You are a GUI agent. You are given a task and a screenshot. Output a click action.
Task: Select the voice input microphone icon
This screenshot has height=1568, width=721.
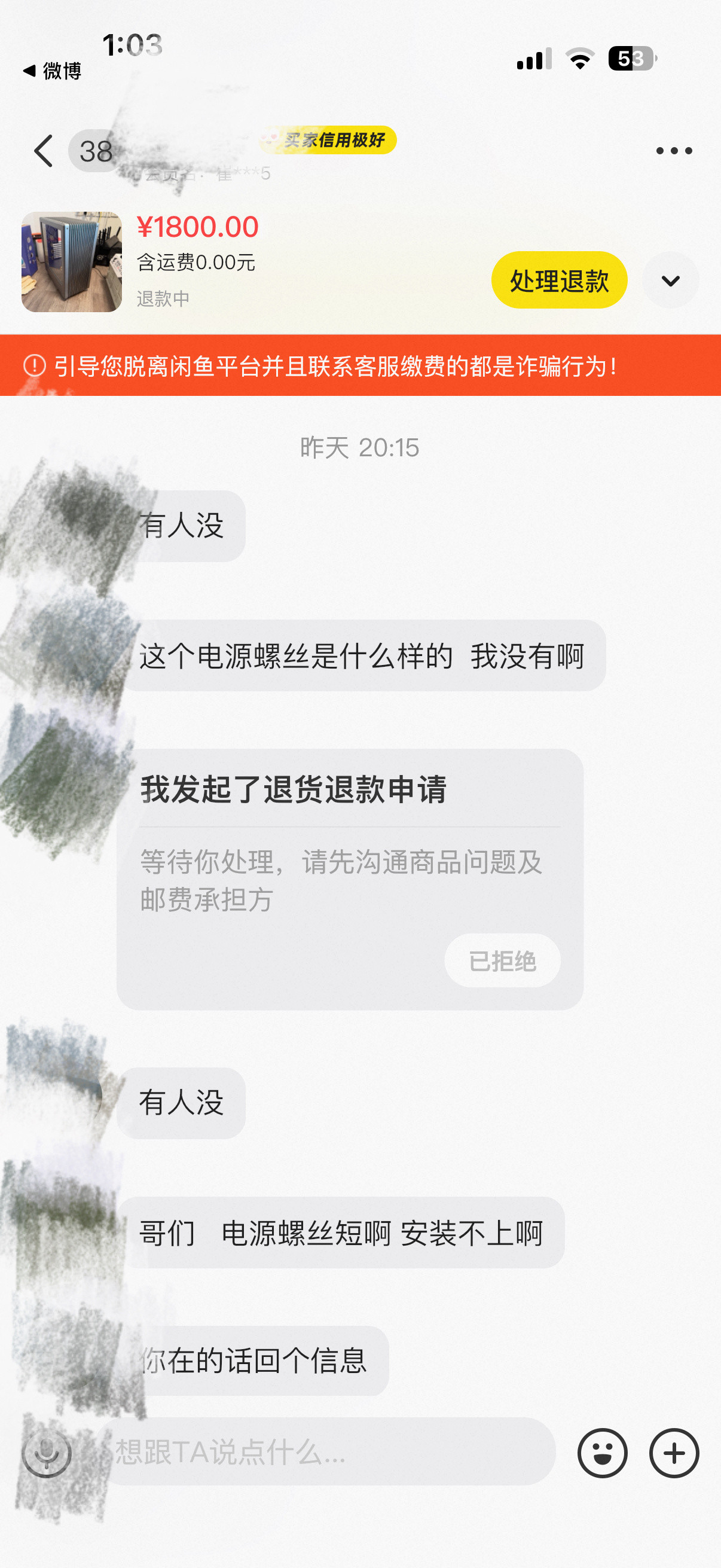pyautogui.click(x=48, y=1453)
